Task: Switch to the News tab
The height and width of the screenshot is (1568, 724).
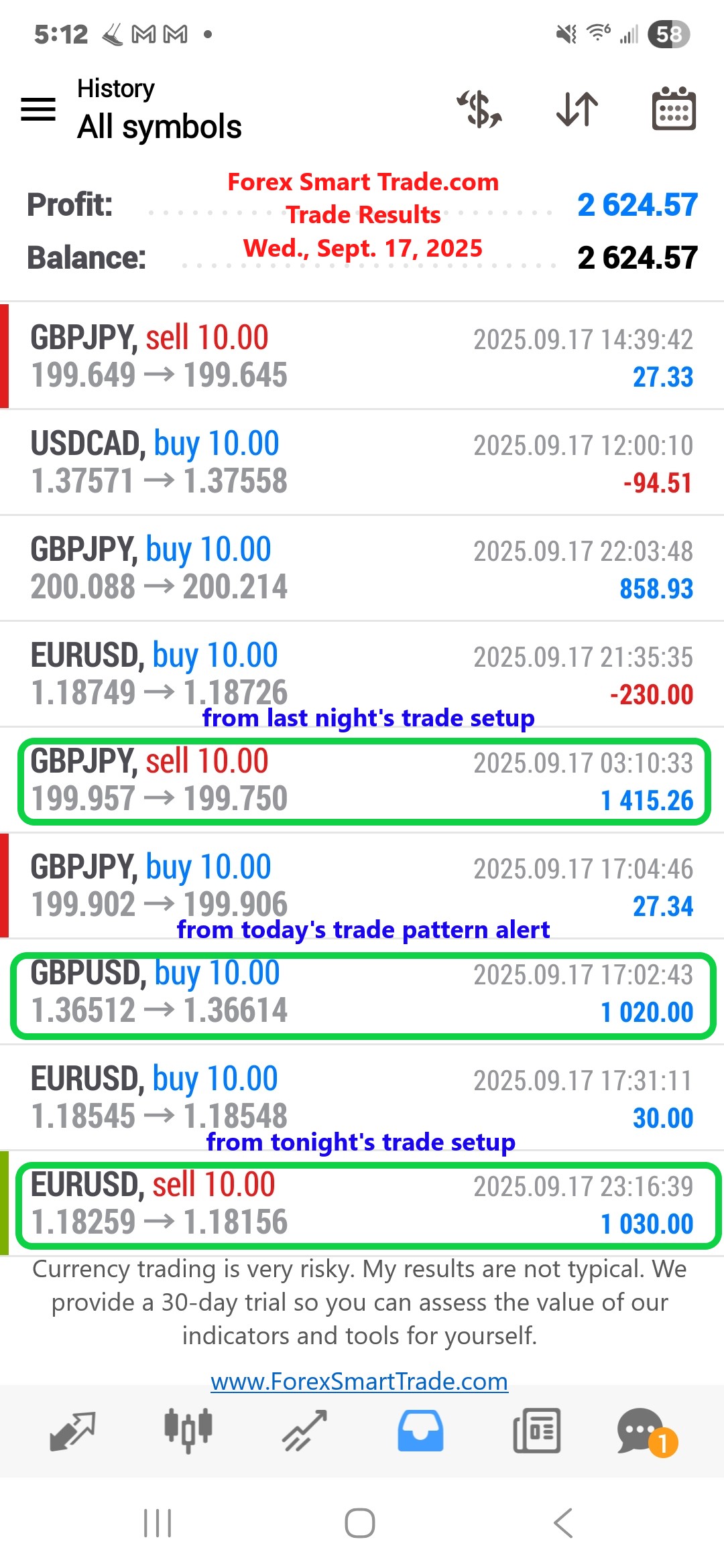Action: pos(536,1431)
